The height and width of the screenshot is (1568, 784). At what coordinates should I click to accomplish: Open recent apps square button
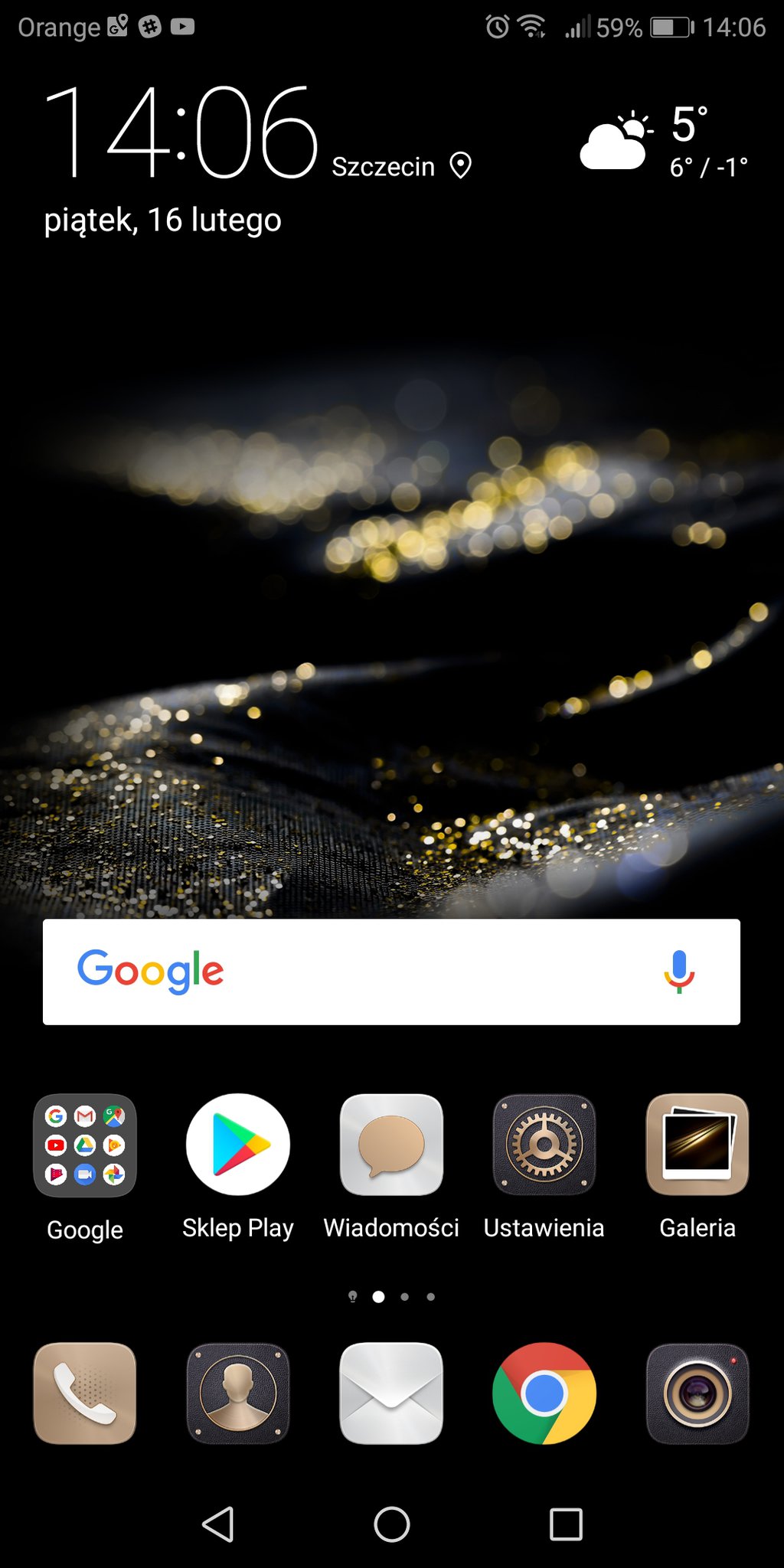566,1524
